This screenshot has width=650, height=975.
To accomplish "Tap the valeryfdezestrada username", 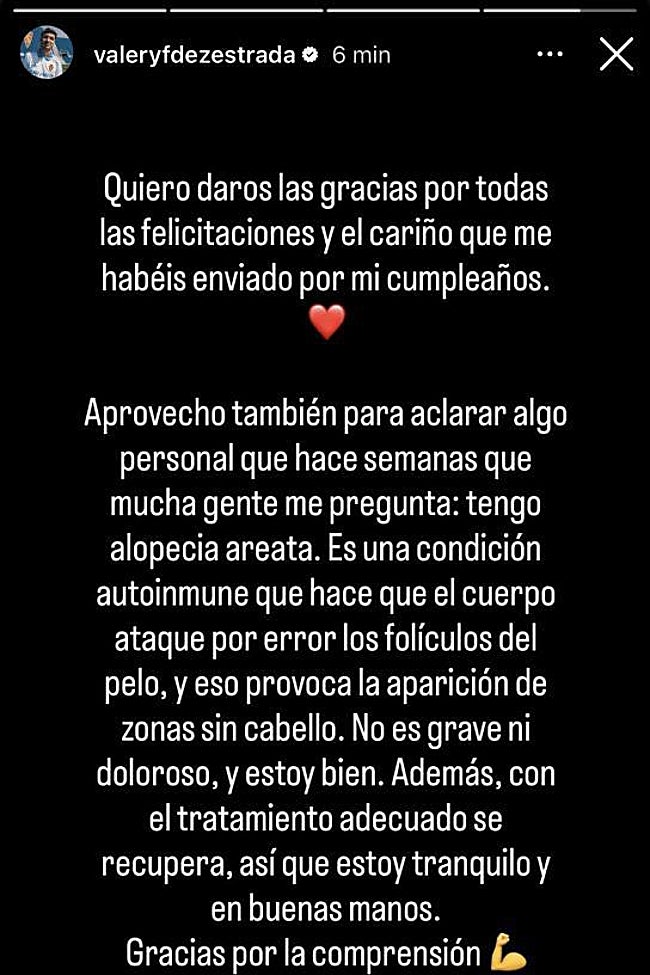I will [x=196, y=55].
